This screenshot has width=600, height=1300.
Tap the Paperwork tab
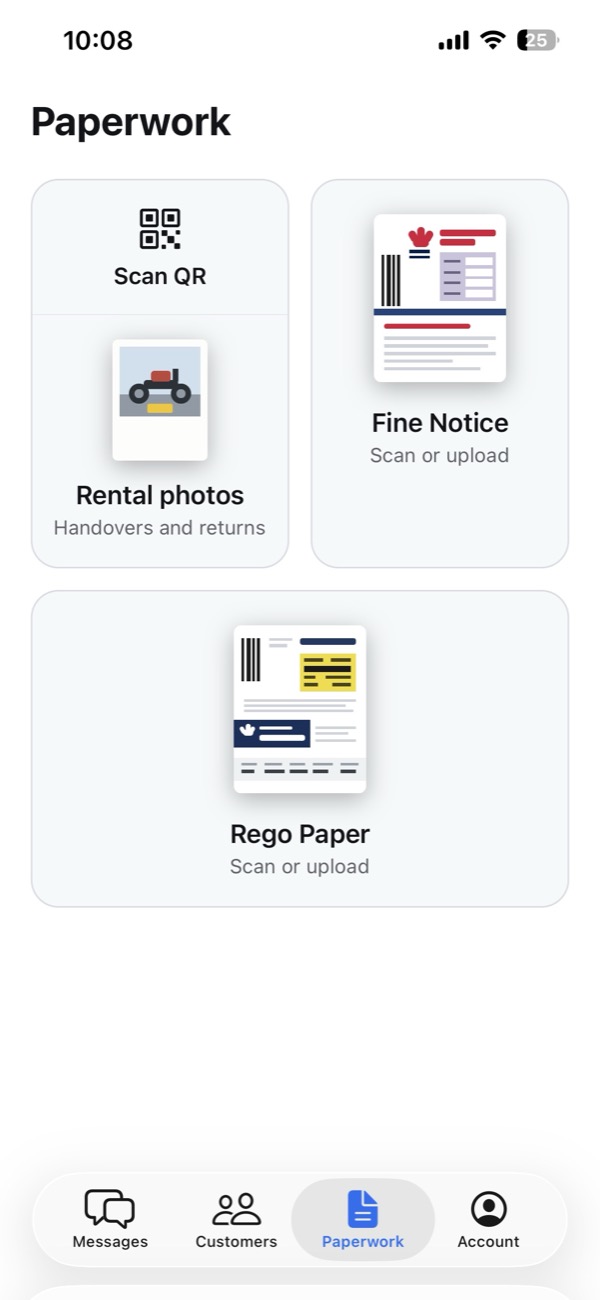click(363, 1219)
